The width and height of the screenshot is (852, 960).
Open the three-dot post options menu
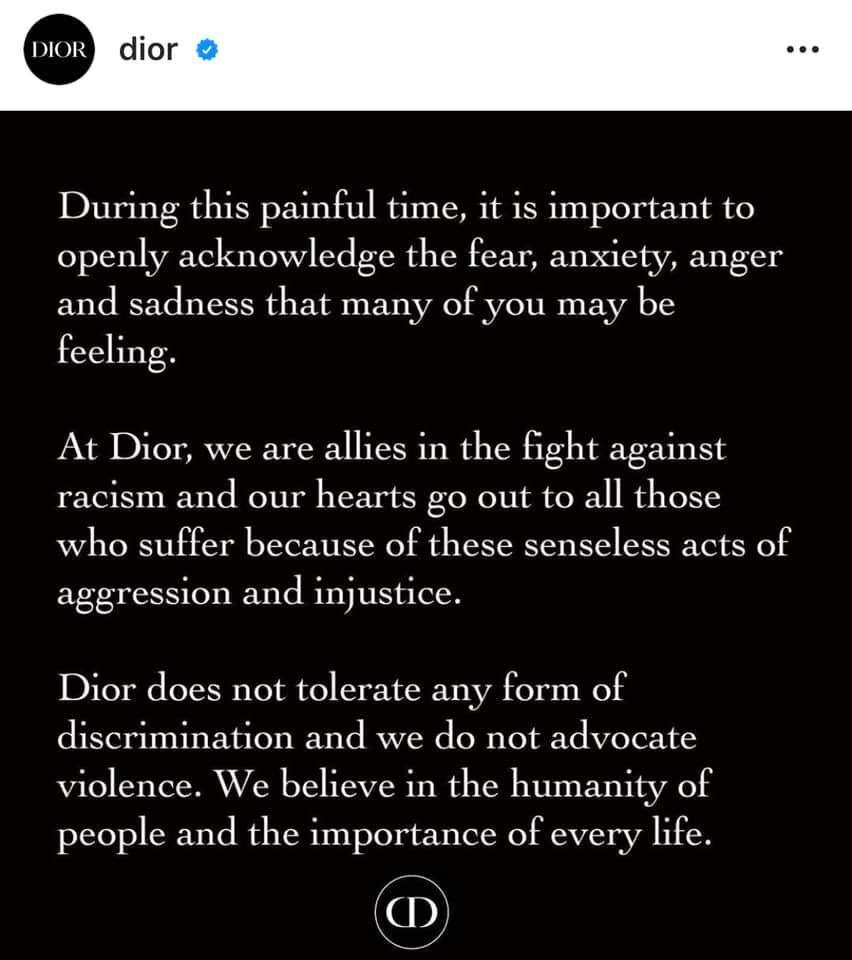802,50
